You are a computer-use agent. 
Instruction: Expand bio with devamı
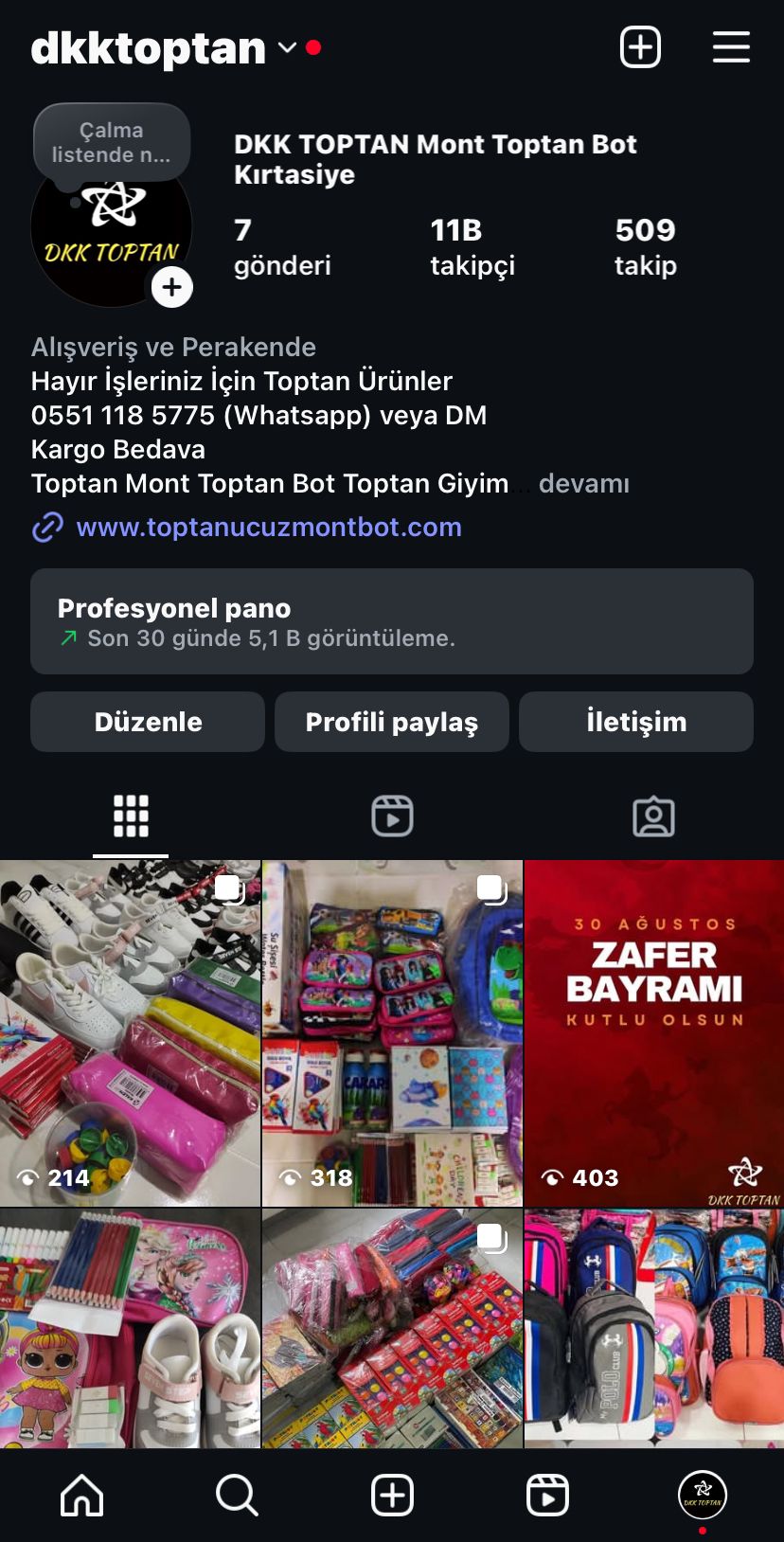pos(583,484)
